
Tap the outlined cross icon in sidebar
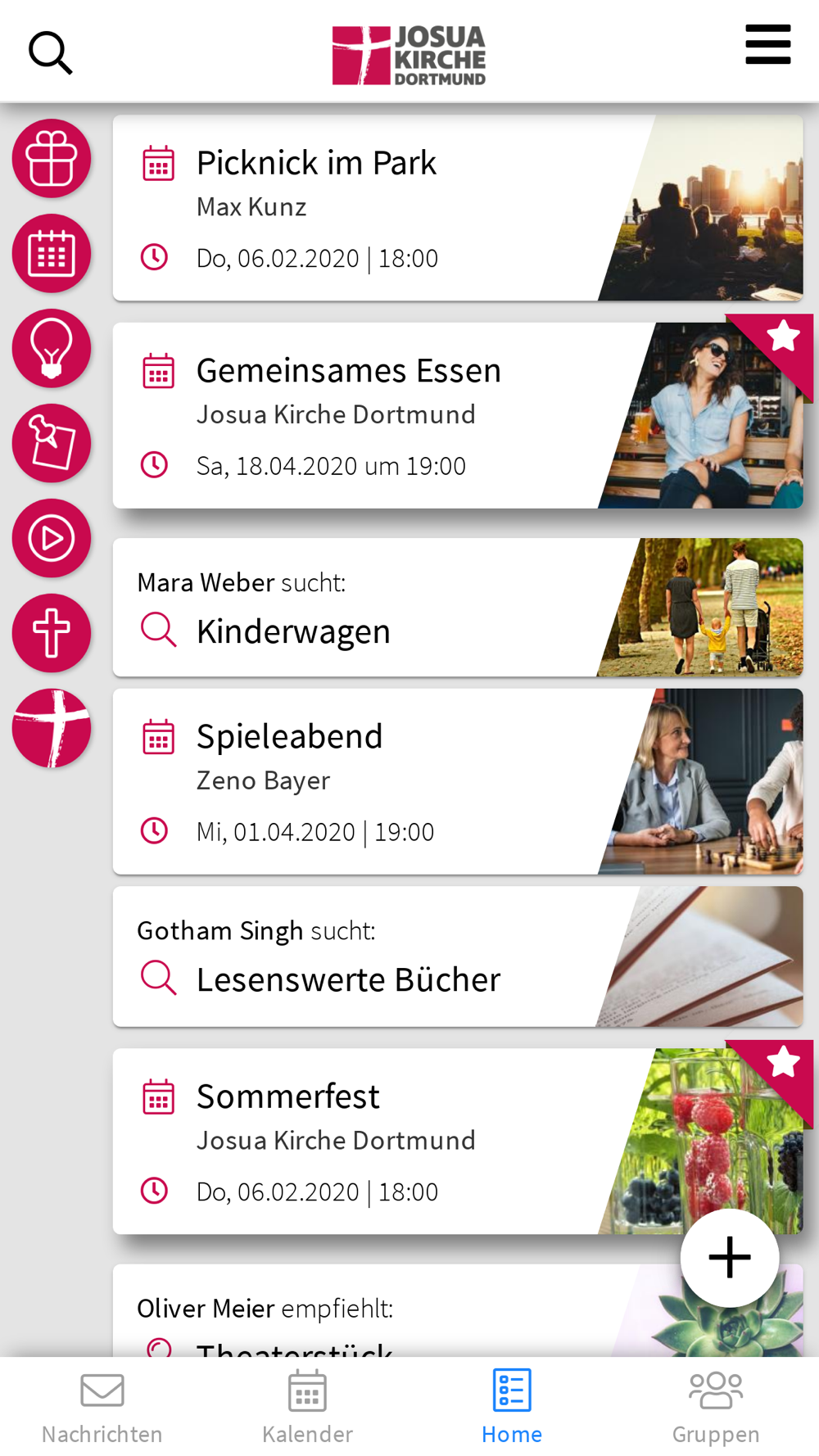coord(52,633)
